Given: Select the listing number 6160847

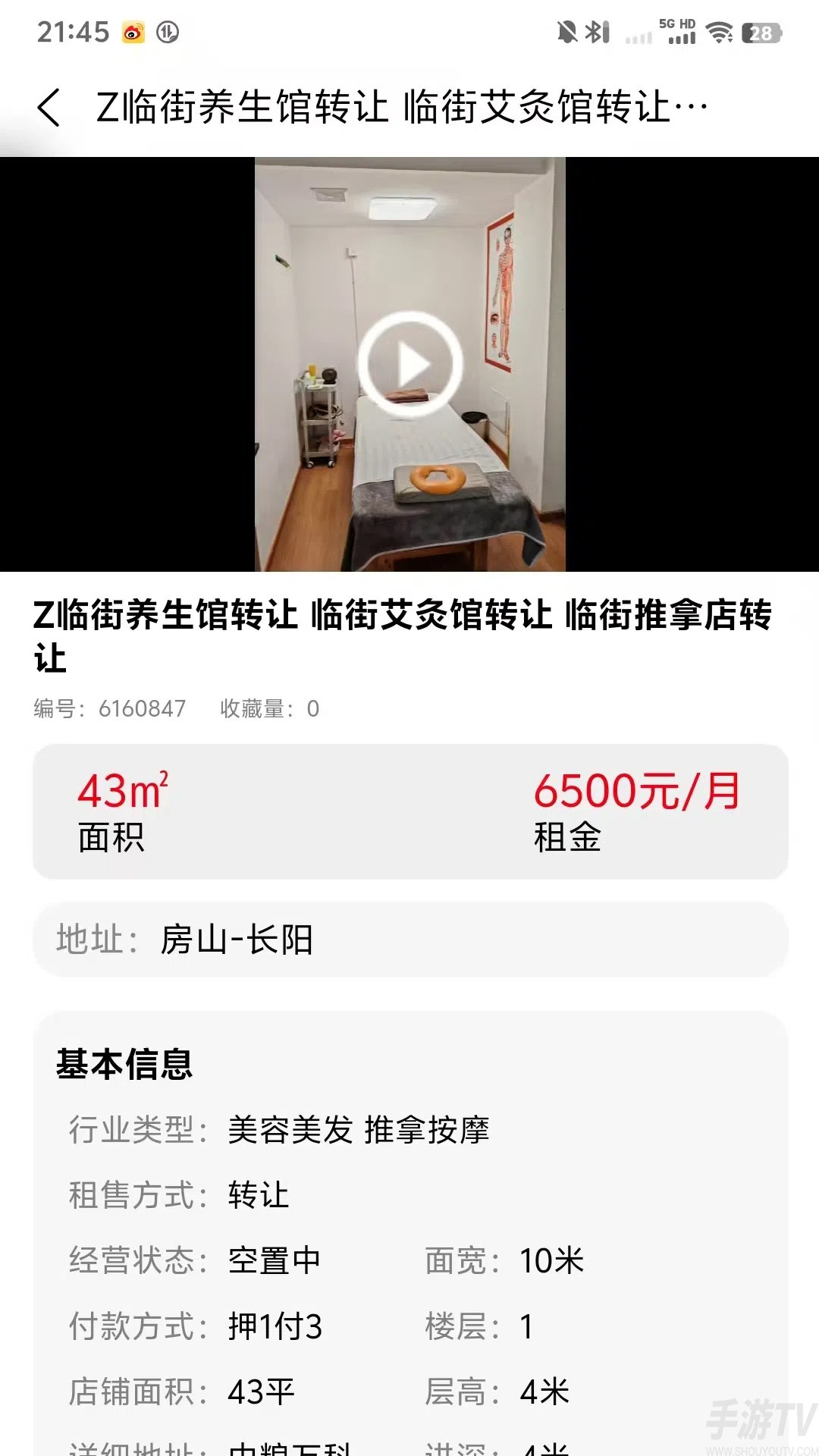Looking at the screenshot, I should click(143, 710).
